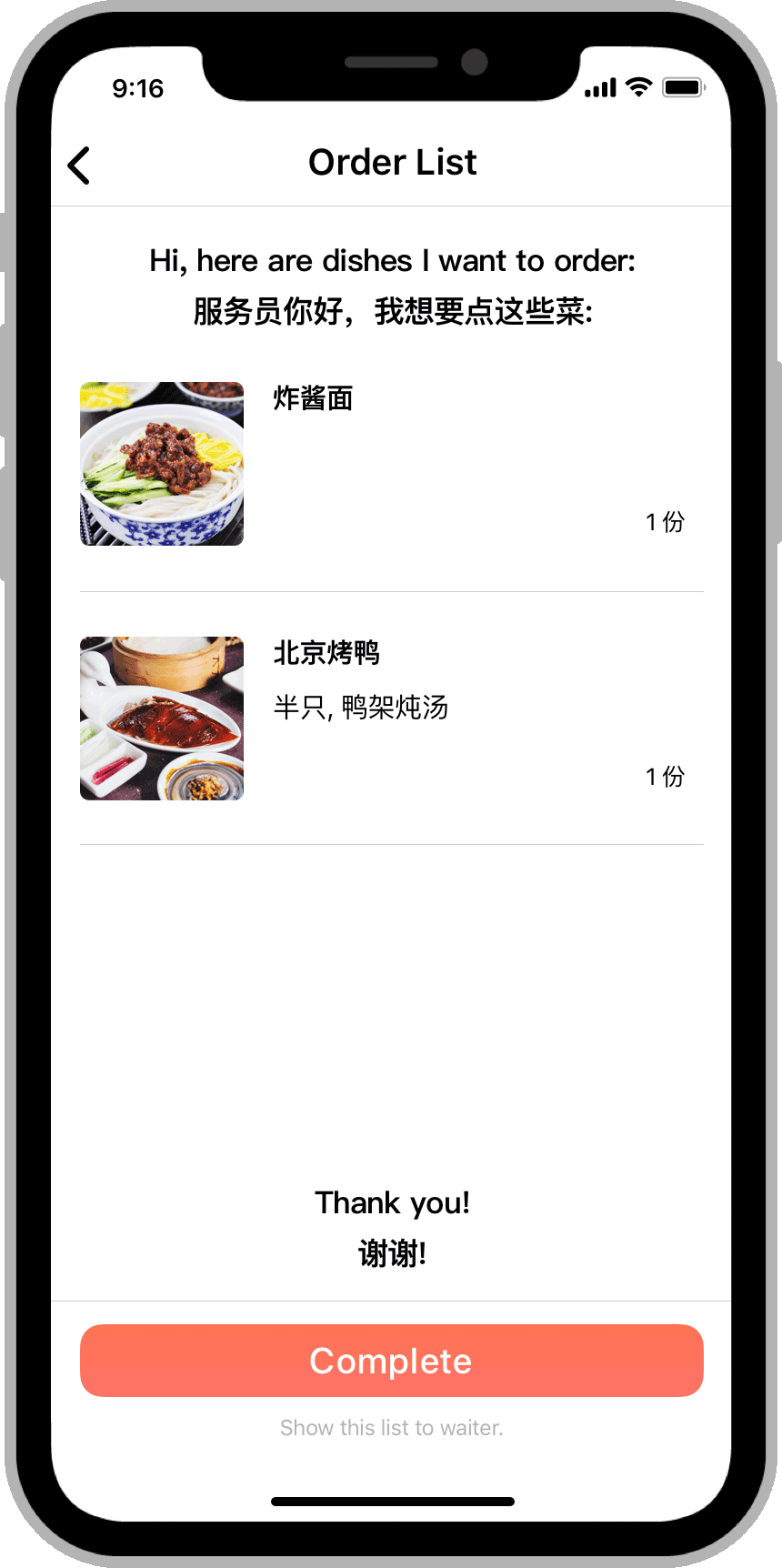Image resolution: width=782 pixels, height=1568 pixels.
Task: Tap the Show this list to waiter text
Action: [x=391, y=1427]
